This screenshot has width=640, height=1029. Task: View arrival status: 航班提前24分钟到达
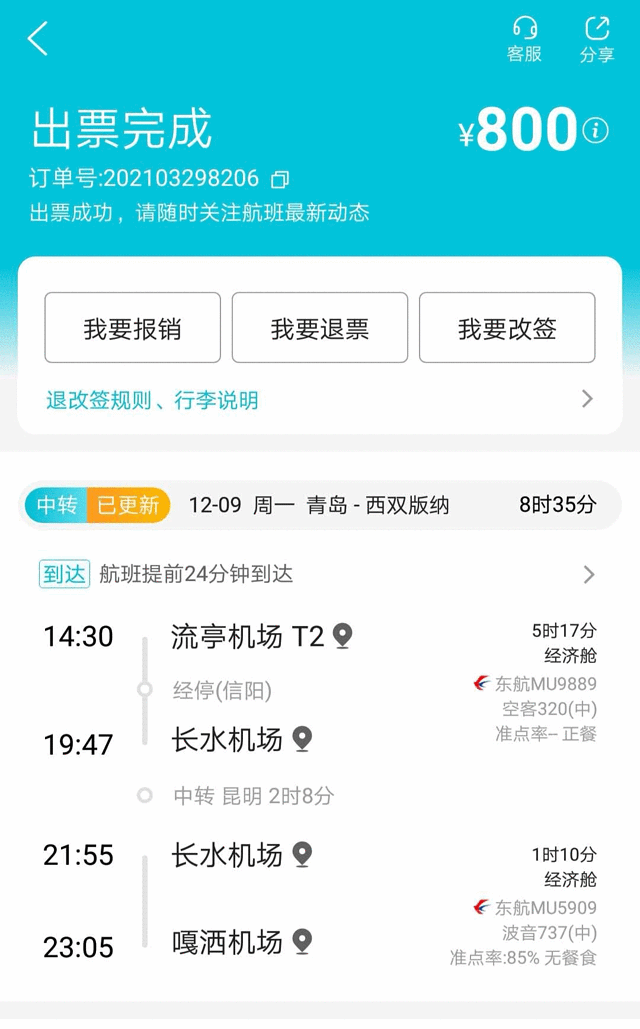point(320,574)
